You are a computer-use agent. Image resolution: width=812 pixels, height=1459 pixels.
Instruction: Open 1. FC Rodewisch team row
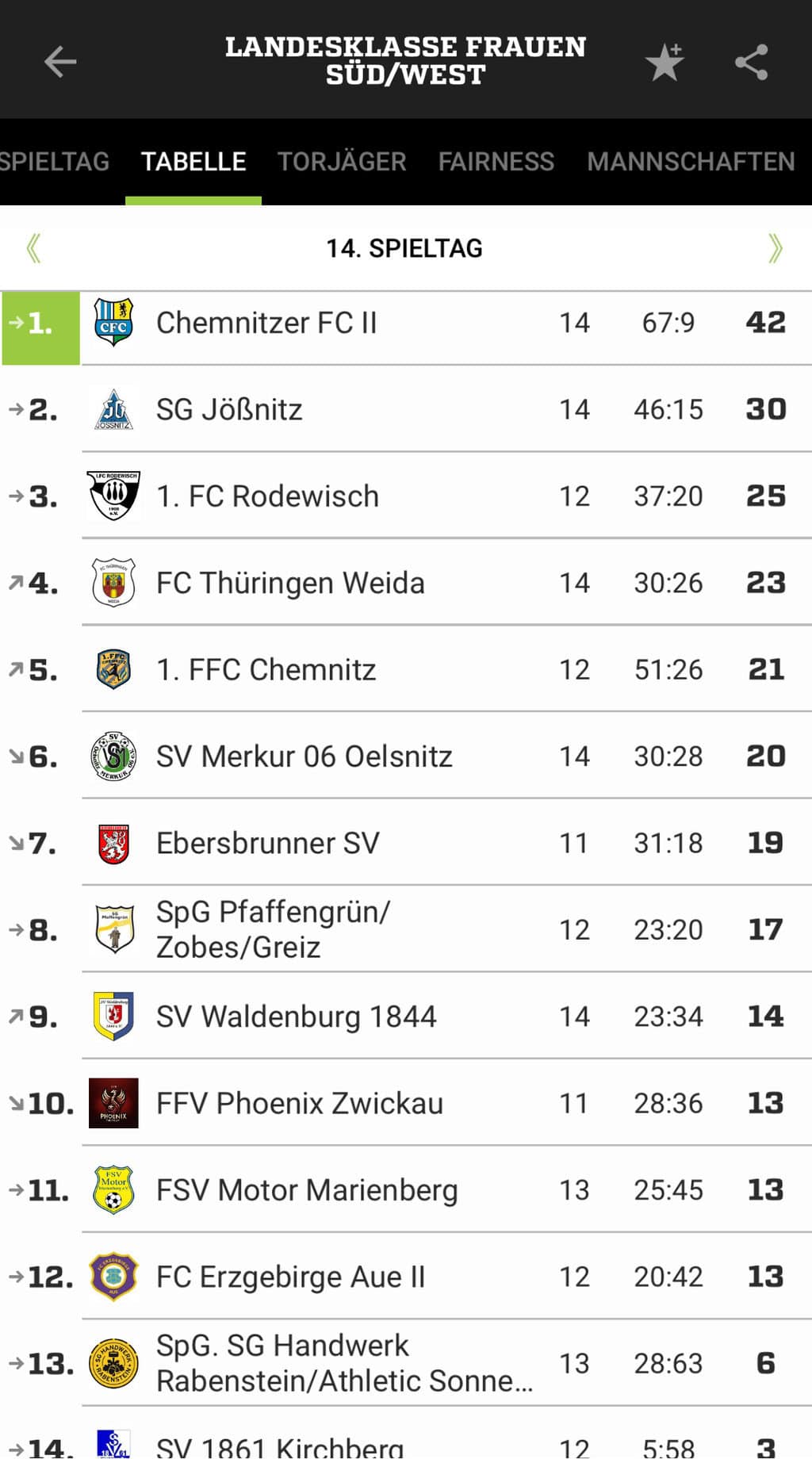pos(406,496)
